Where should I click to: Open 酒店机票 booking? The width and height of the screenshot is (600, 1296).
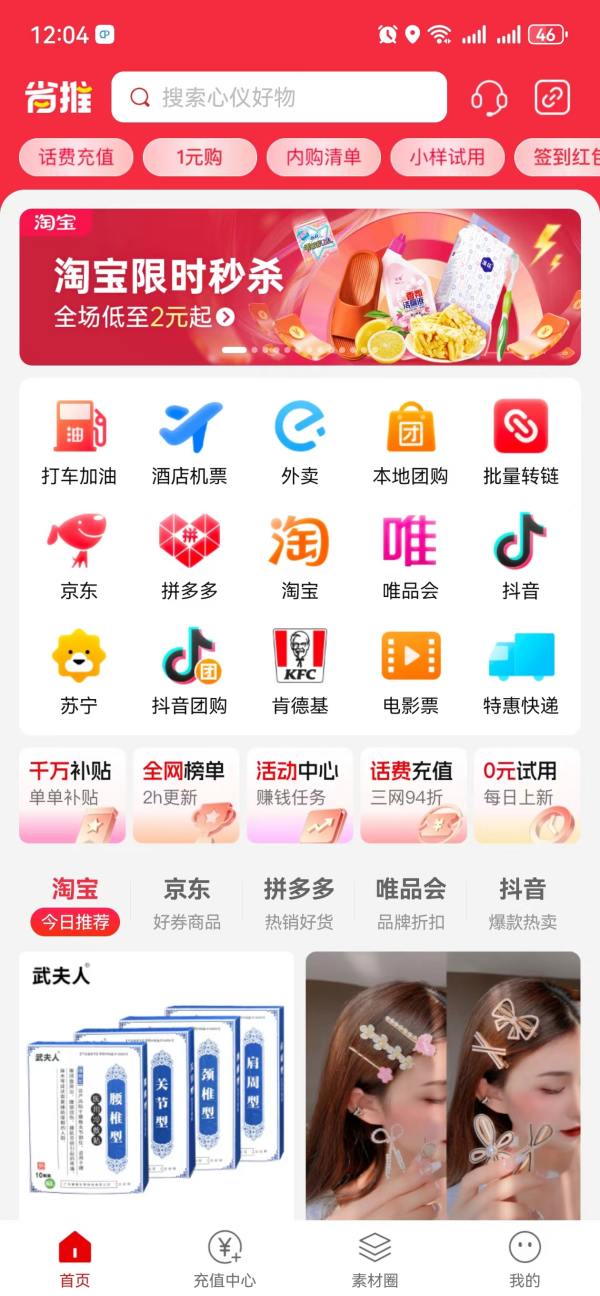(x=189, y=442)
